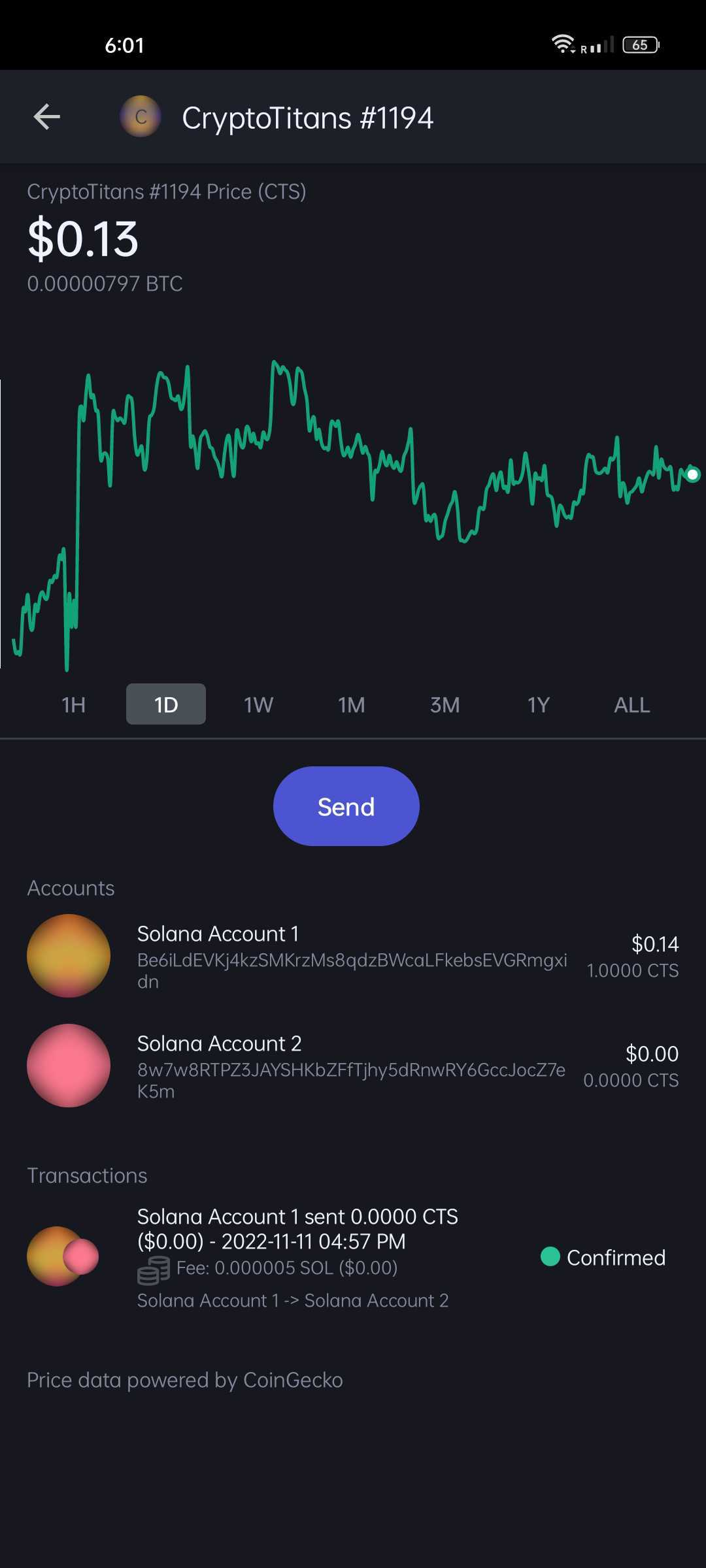
Task: Change chart range to 1Y
Action: pyautogui.click(x=538, y=705)
